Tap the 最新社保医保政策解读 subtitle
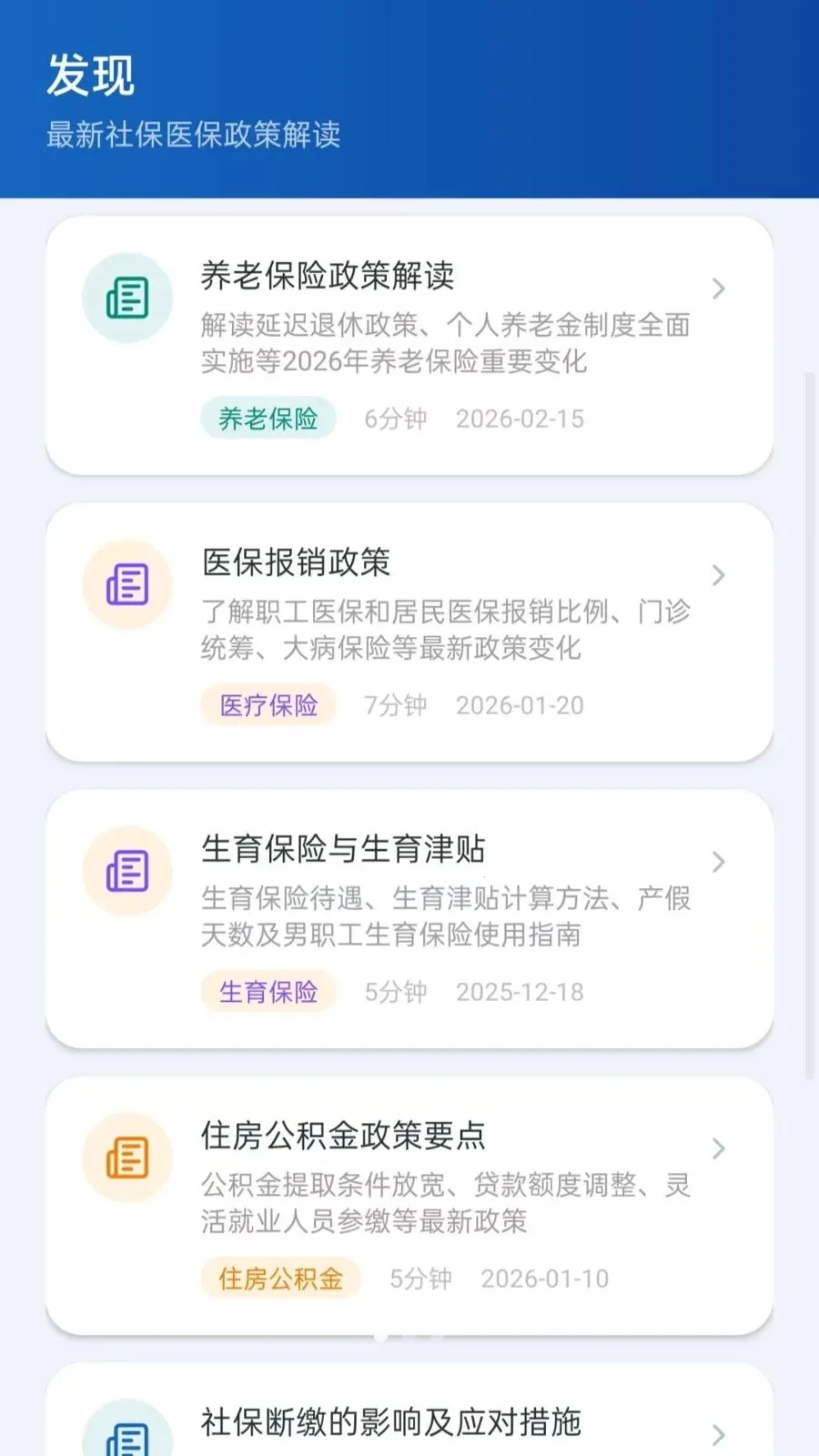This screenshot has width=819, height=1456. (x=194, y=136)
